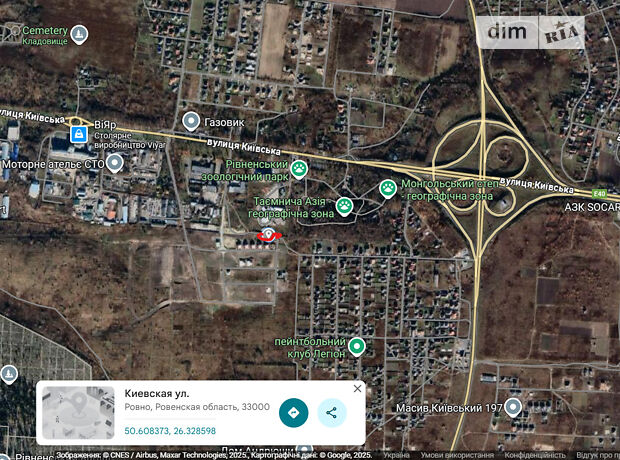Open the Cemetery Кладовище pin
This screenshot has width=620, height=460.
[x=79, y=35]
